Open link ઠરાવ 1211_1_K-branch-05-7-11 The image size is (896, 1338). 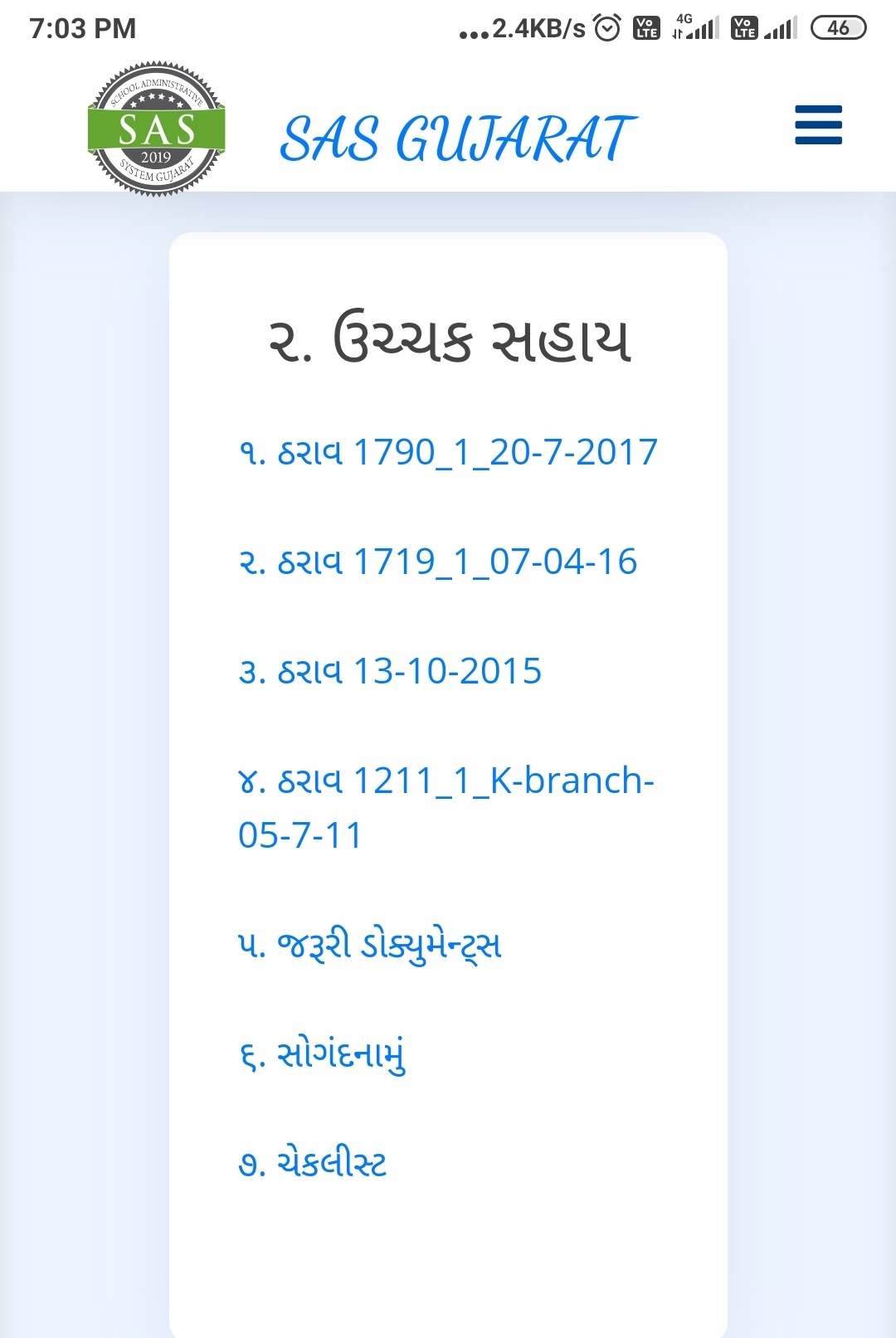click(x=446, y=807)
